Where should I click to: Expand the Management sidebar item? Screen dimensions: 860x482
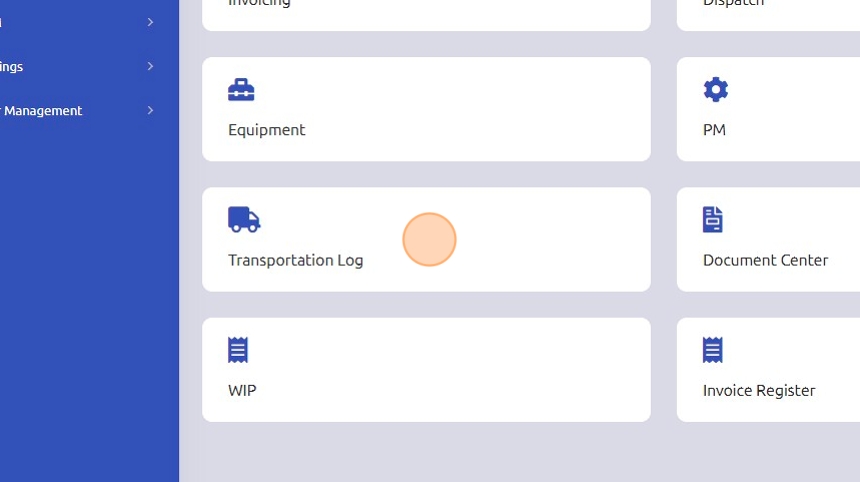[x=80, y=111]
